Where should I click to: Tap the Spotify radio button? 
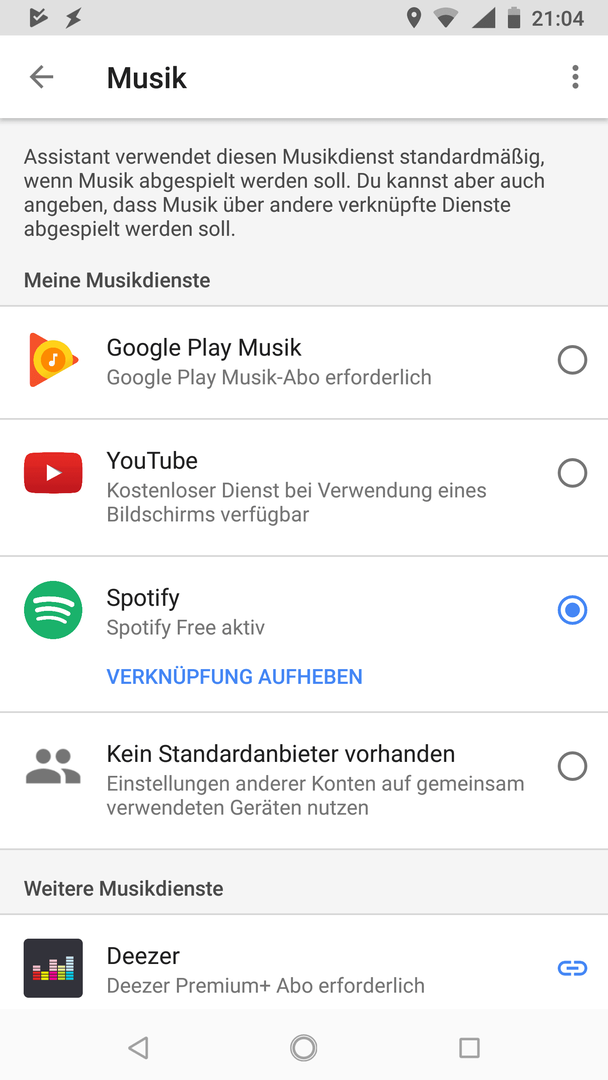(x=572, y=610)
